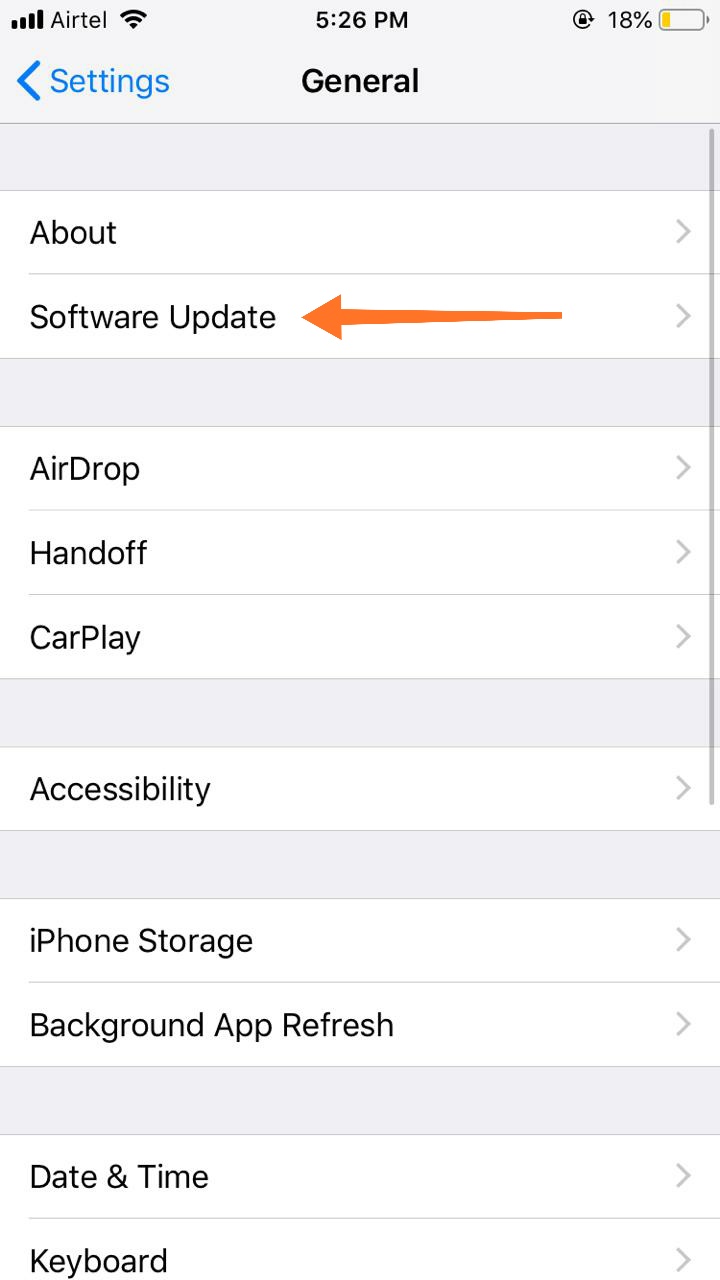This screenshot has height=1280, width=720.
Task: View iPhone Storage
Action: tap(360, 940)
